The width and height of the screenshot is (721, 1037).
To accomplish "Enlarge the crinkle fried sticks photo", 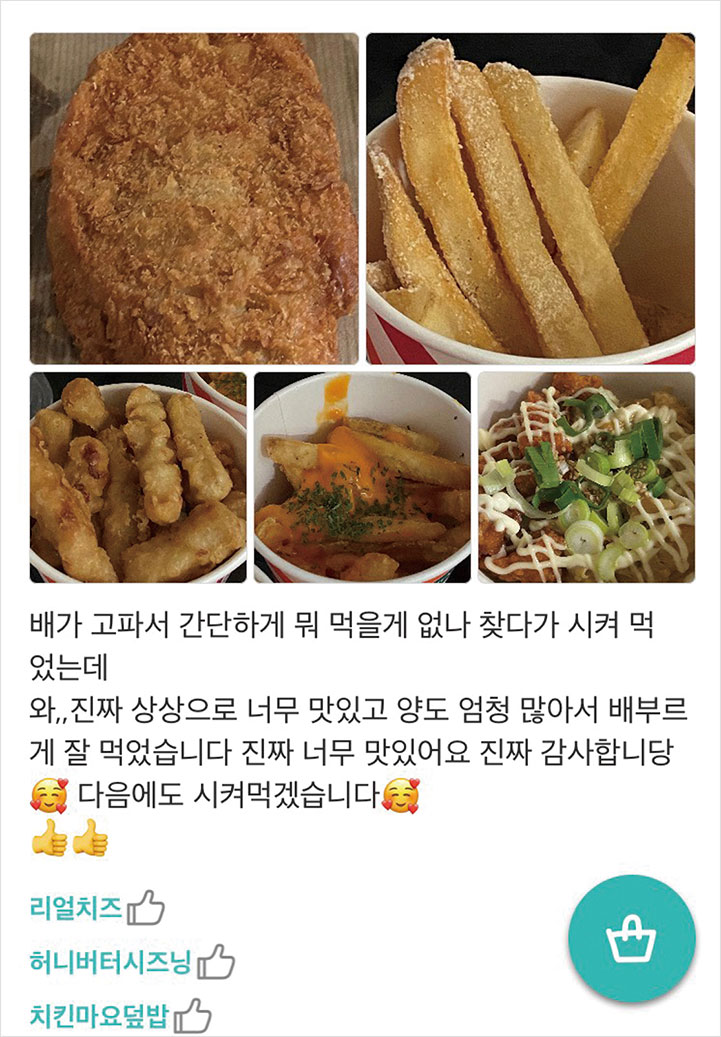I will 138,477.
